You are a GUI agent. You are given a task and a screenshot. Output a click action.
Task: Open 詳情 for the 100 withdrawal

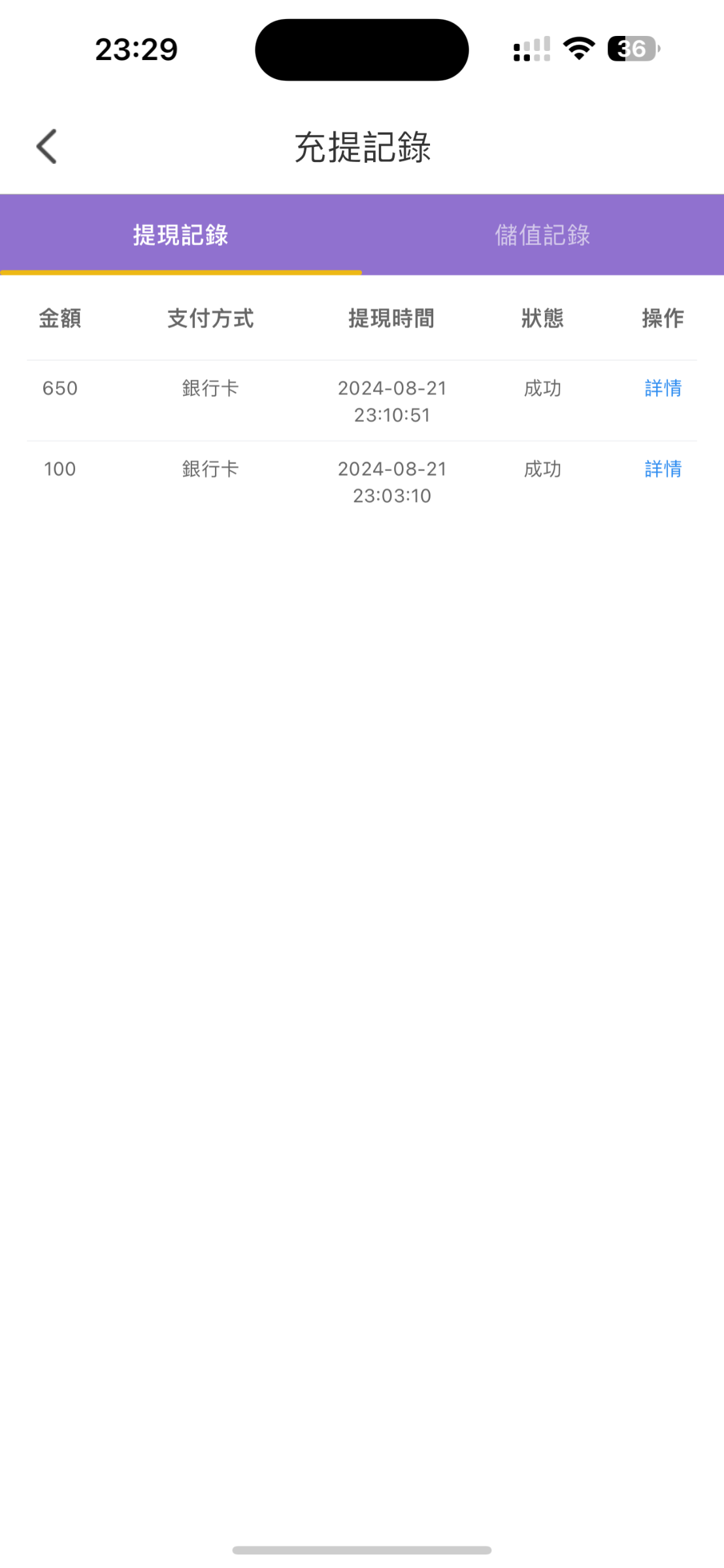663,469
